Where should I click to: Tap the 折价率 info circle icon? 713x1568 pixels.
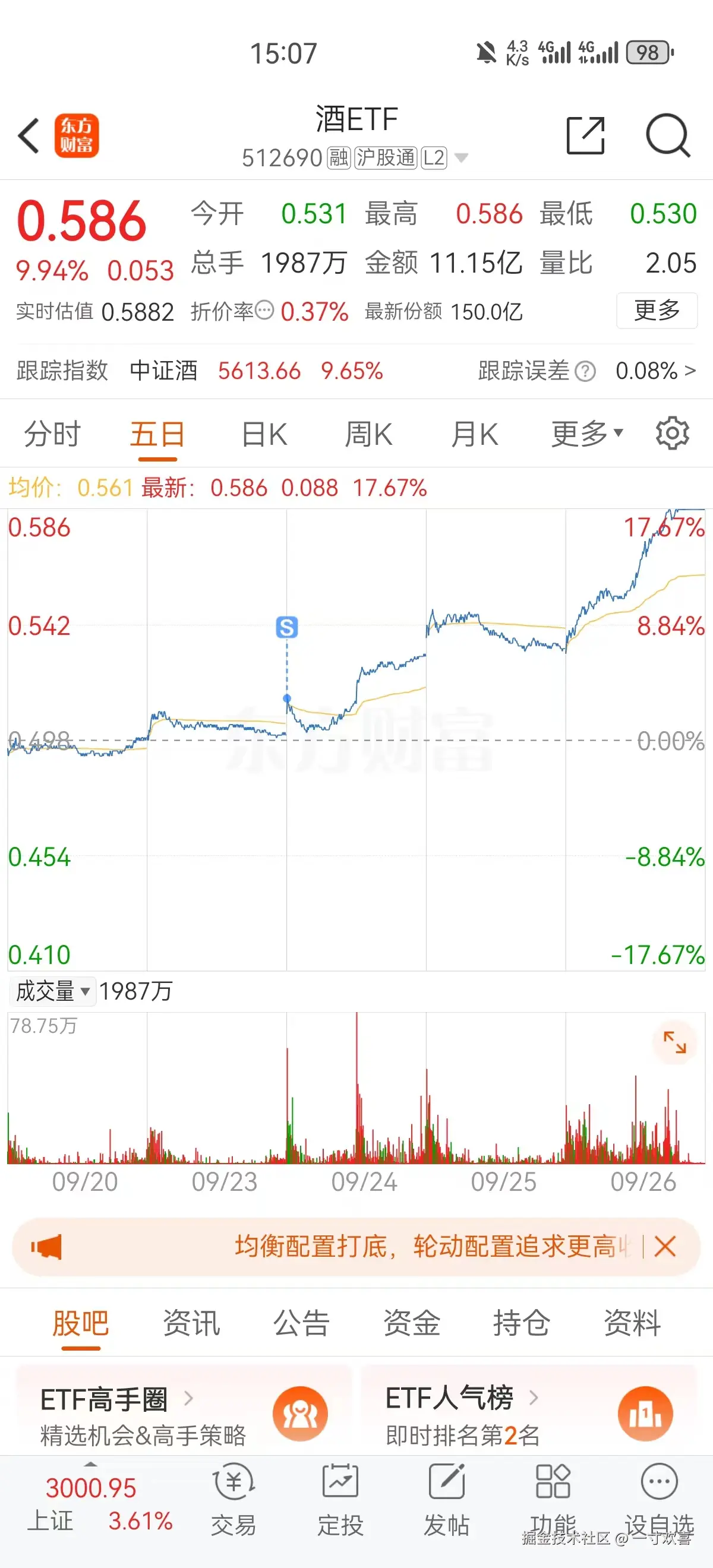coord(263,312)
